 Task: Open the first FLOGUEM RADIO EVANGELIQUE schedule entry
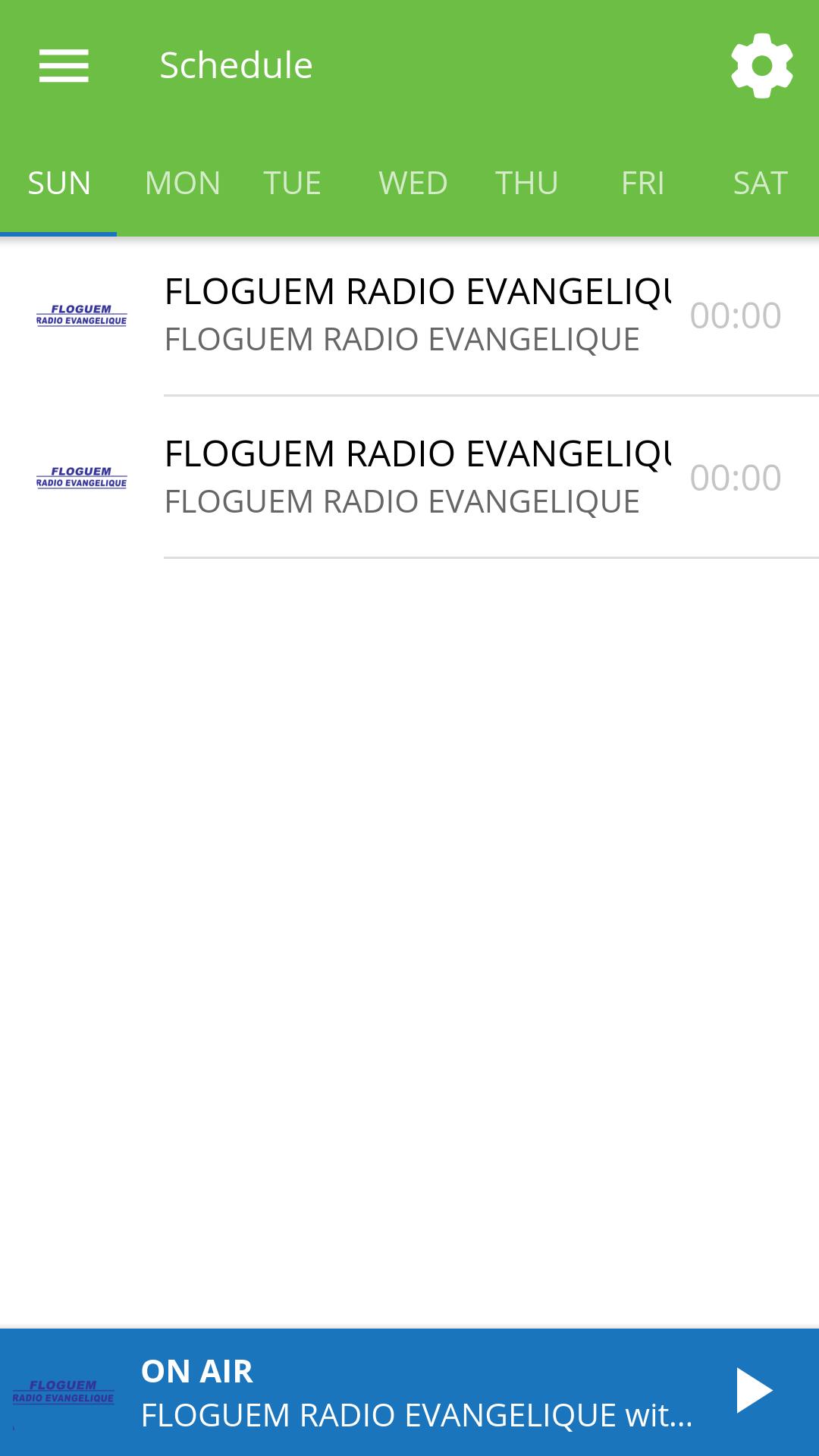[x=409, y=315]
